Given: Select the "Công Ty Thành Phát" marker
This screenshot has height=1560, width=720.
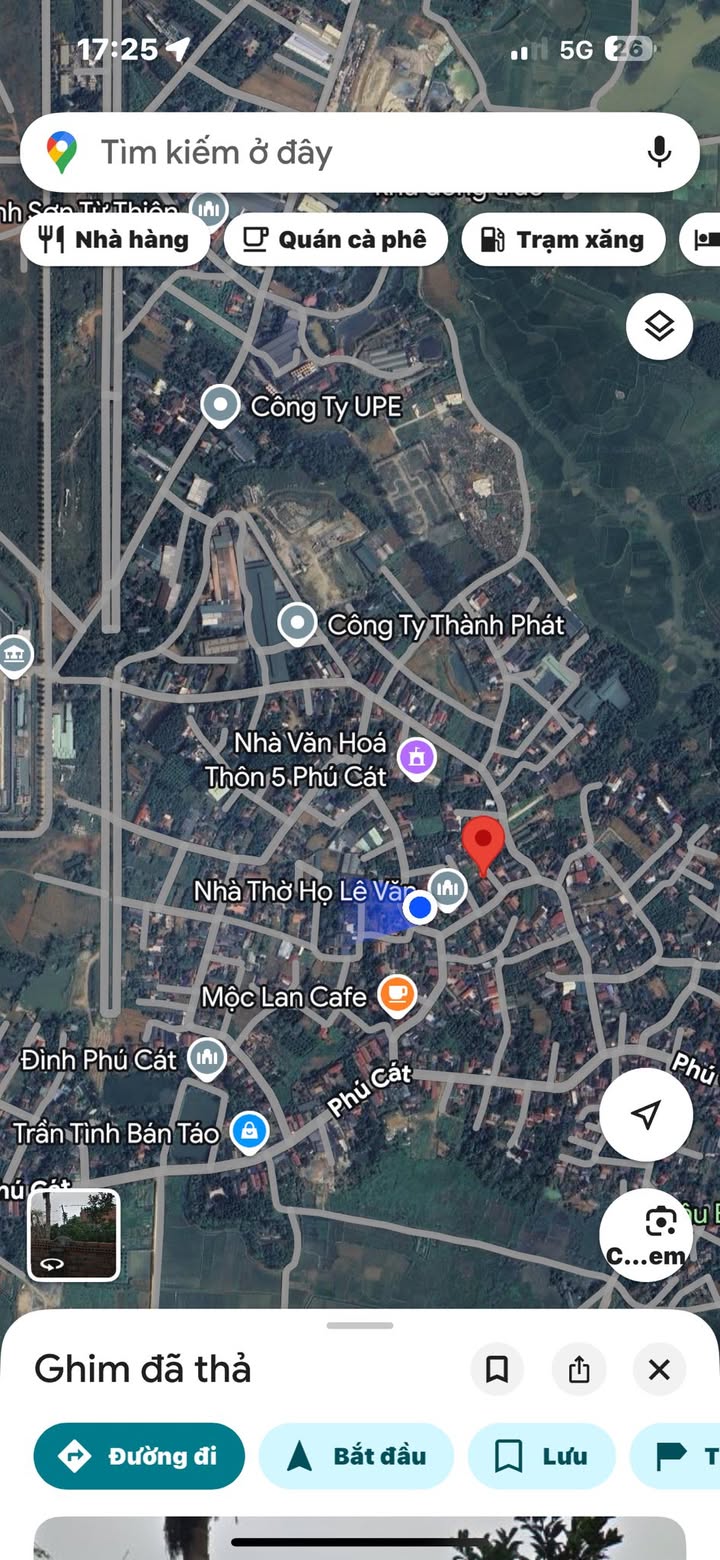Looking at the screenshot, I should tap(297, 624).
